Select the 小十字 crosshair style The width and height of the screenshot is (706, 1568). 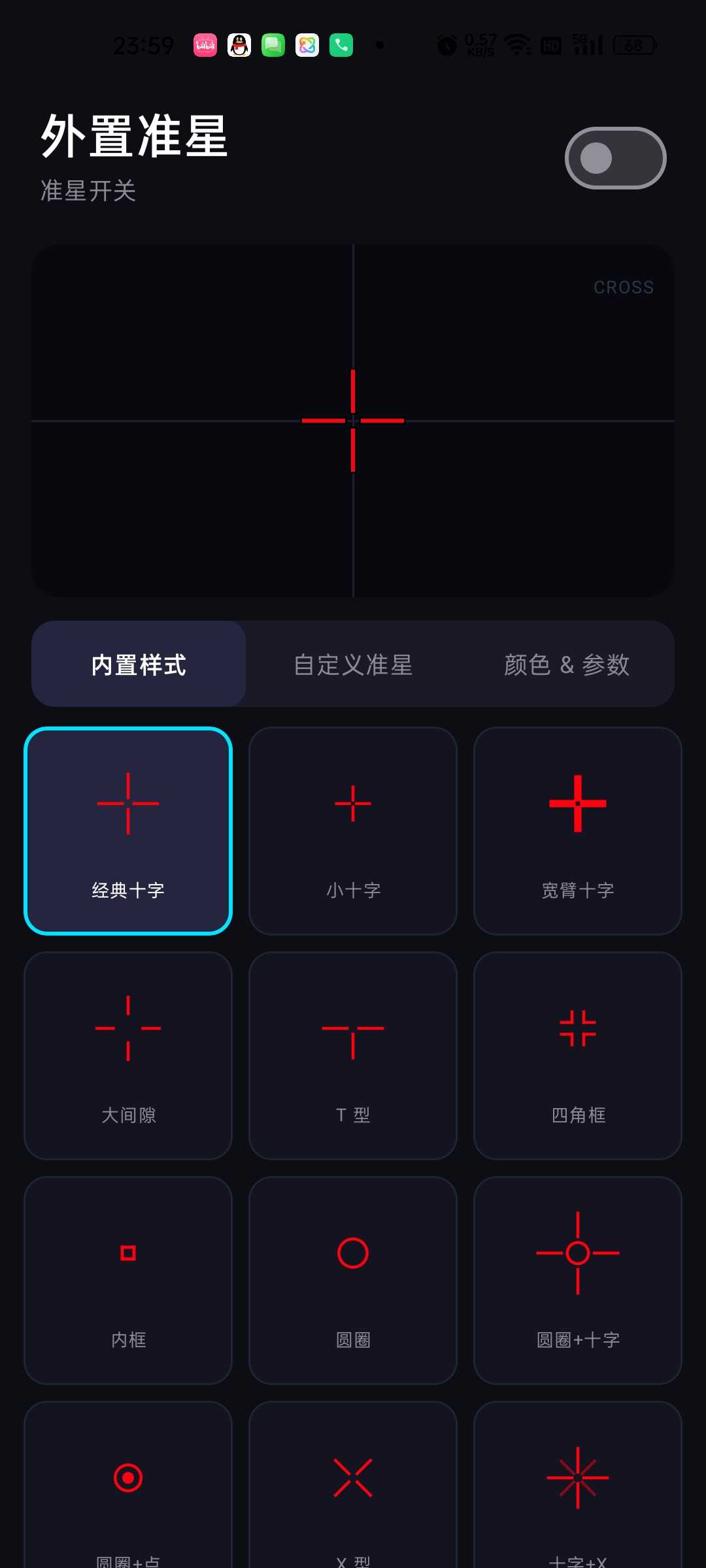tap(353, 831)
